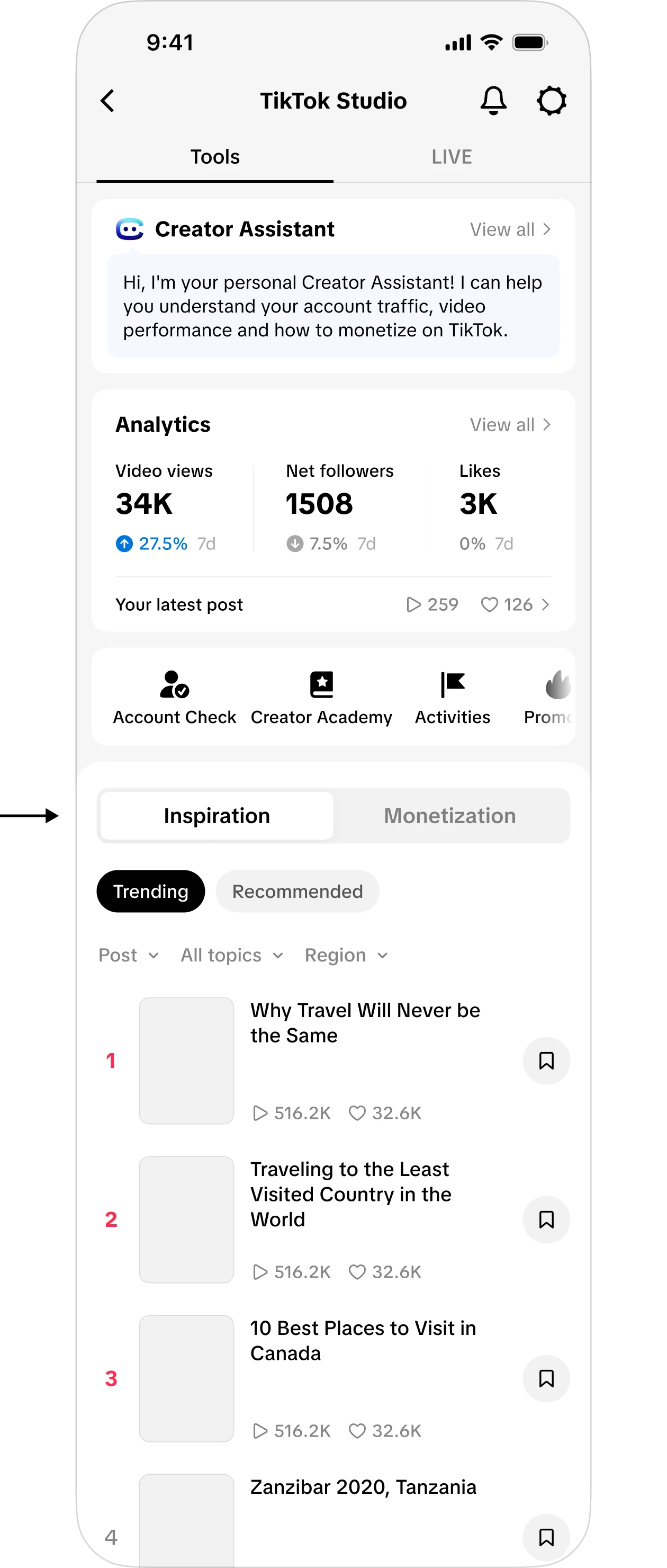667x1568 pixels.
Task: Switch to the LIVE tab
Action: pos(451,157)
